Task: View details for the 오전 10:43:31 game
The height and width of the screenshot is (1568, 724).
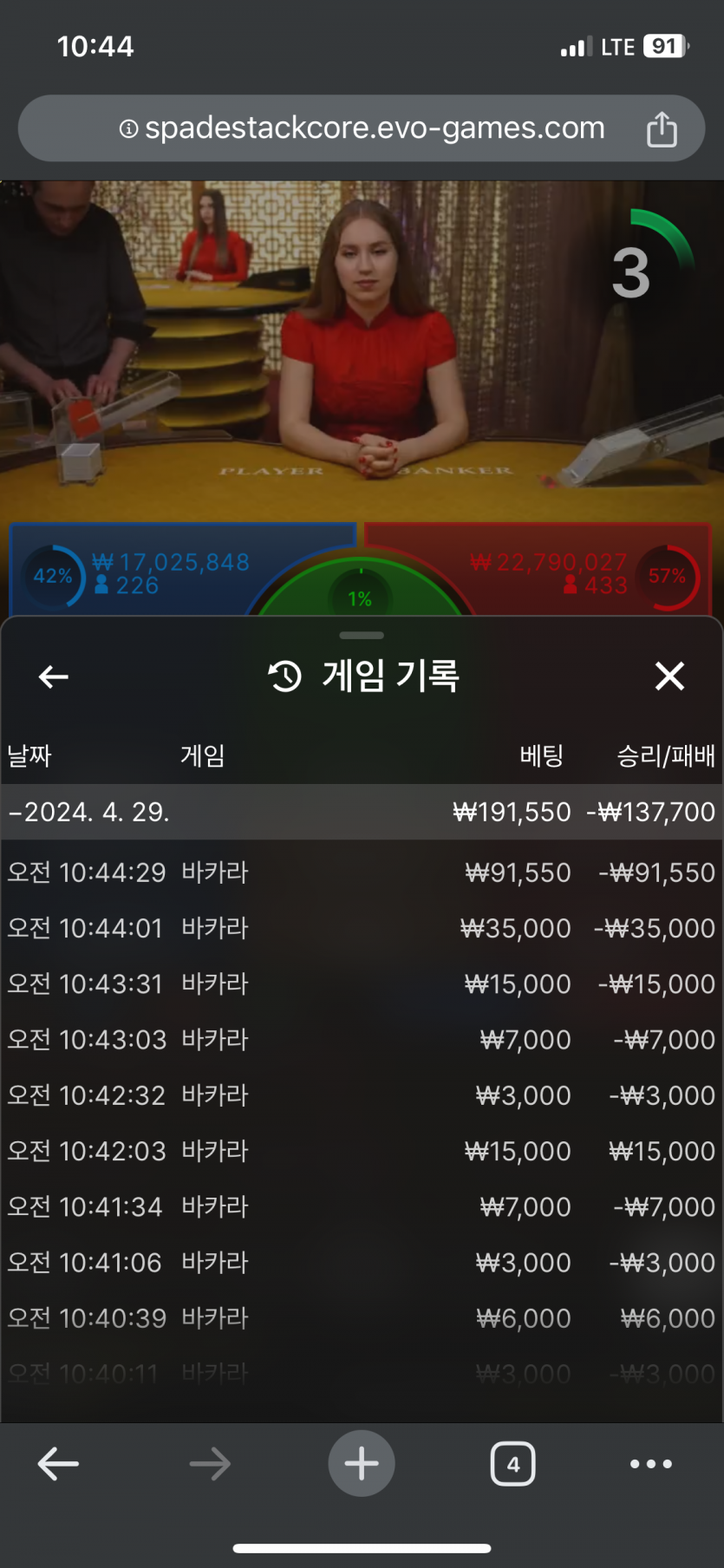Action: [362, 983]
